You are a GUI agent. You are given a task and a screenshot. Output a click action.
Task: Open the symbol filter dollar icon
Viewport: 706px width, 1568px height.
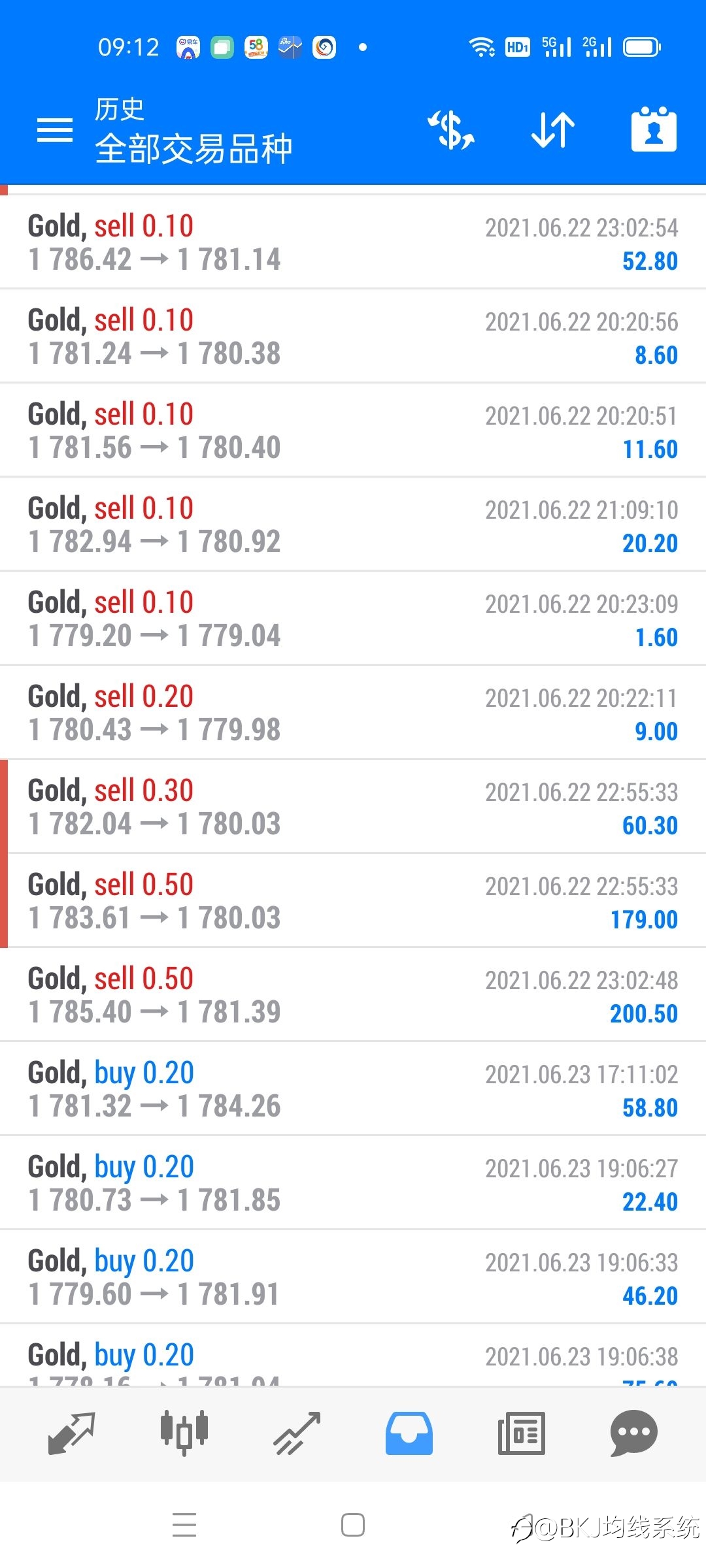point(451,129)
